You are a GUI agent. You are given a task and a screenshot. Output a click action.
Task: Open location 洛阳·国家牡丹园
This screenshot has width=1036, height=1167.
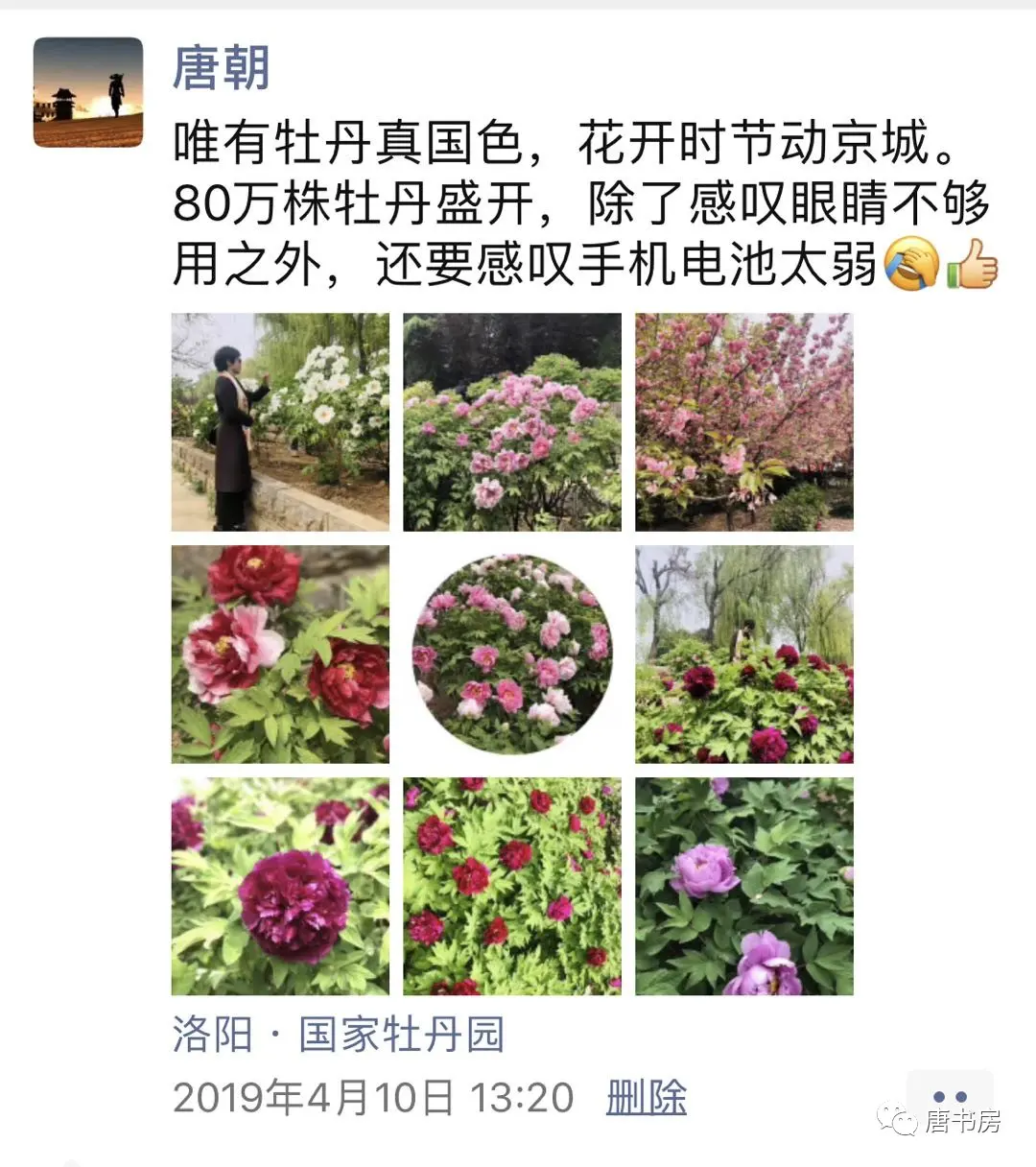338,1035
